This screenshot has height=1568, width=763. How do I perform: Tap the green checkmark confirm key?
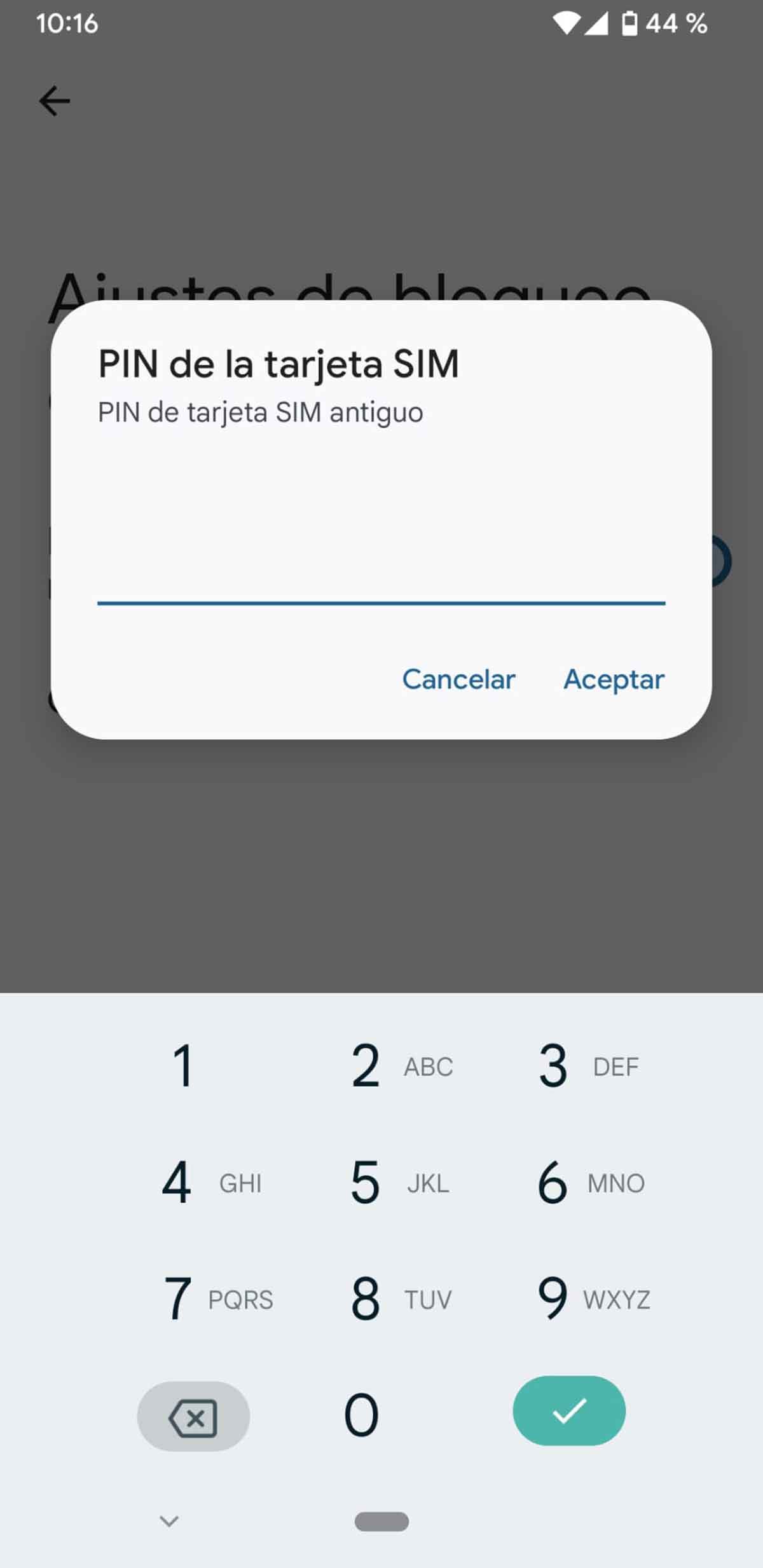click(x=570, y=1411)
